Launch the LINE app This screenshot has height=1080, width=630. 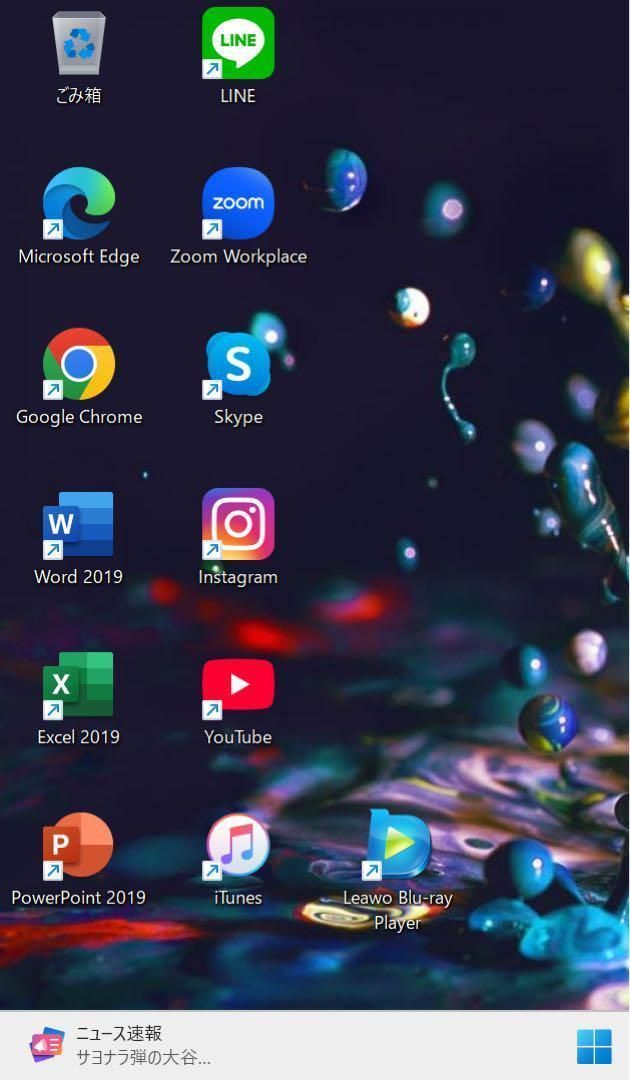click(238, 44)
